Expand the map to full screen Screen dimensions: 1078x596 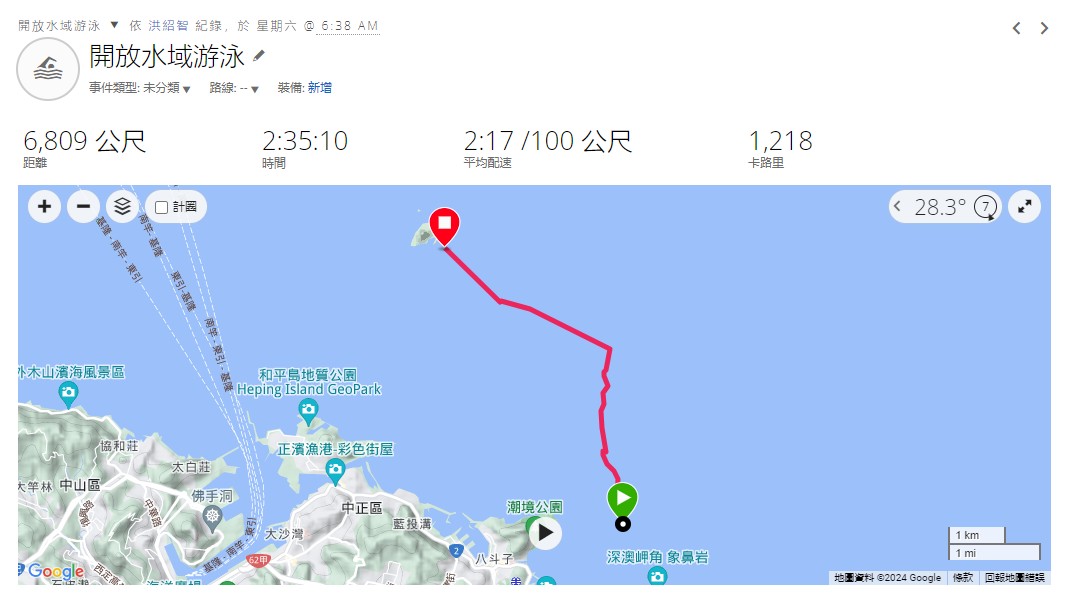[1025, 207]
